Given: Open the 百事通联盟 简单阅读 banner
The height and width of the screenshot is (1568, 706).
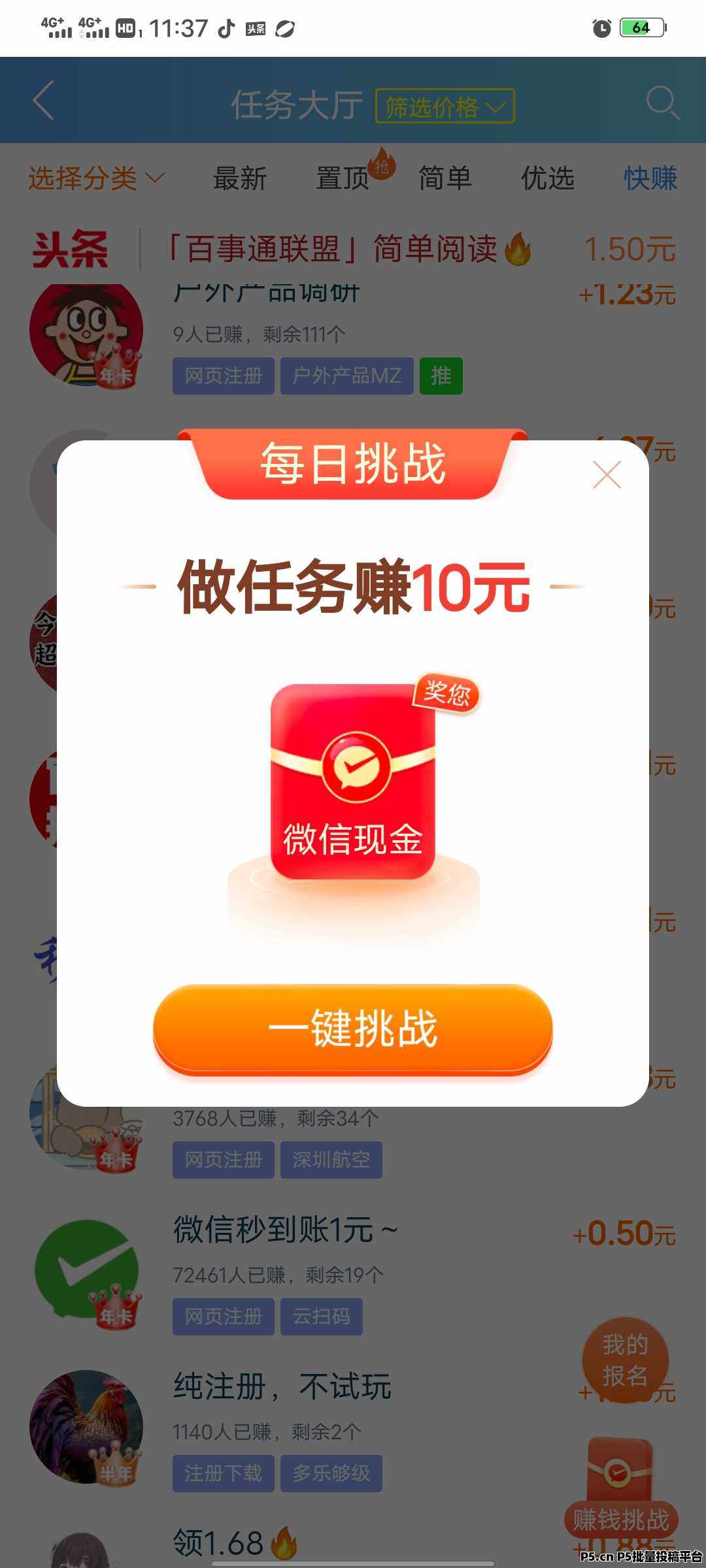Looking at the screenshot, I should click(x=353, y=250).
